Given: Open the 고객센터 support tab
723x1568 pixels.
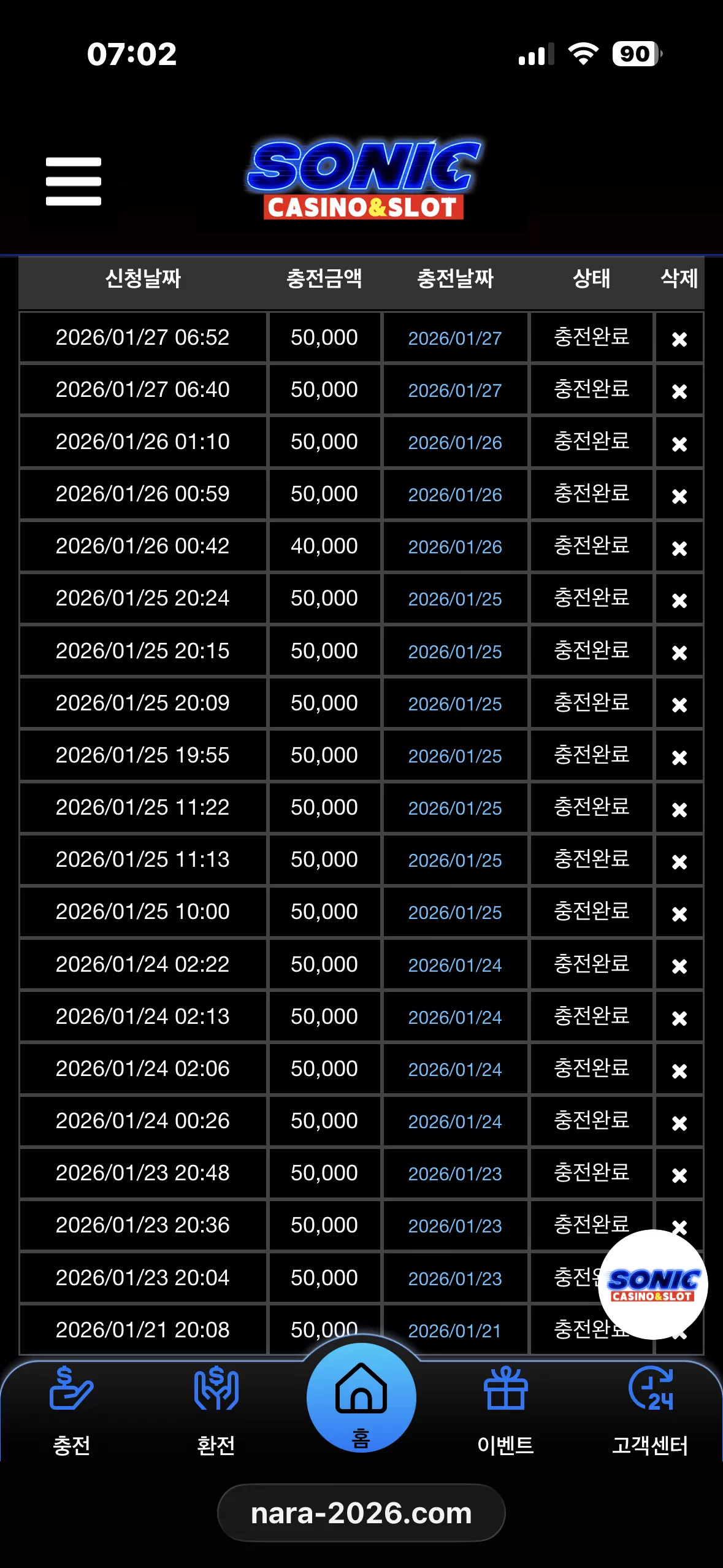Looking at the screenshot, I should [x=650, y=1411].
